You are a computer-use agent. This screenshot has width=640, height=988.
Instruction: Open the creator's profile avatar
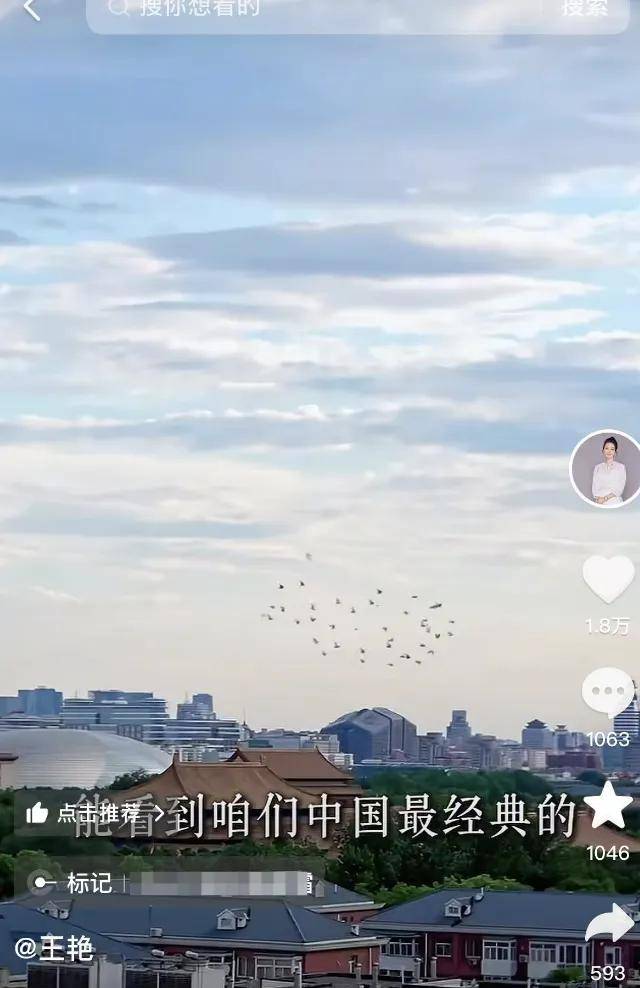(607, 469)
